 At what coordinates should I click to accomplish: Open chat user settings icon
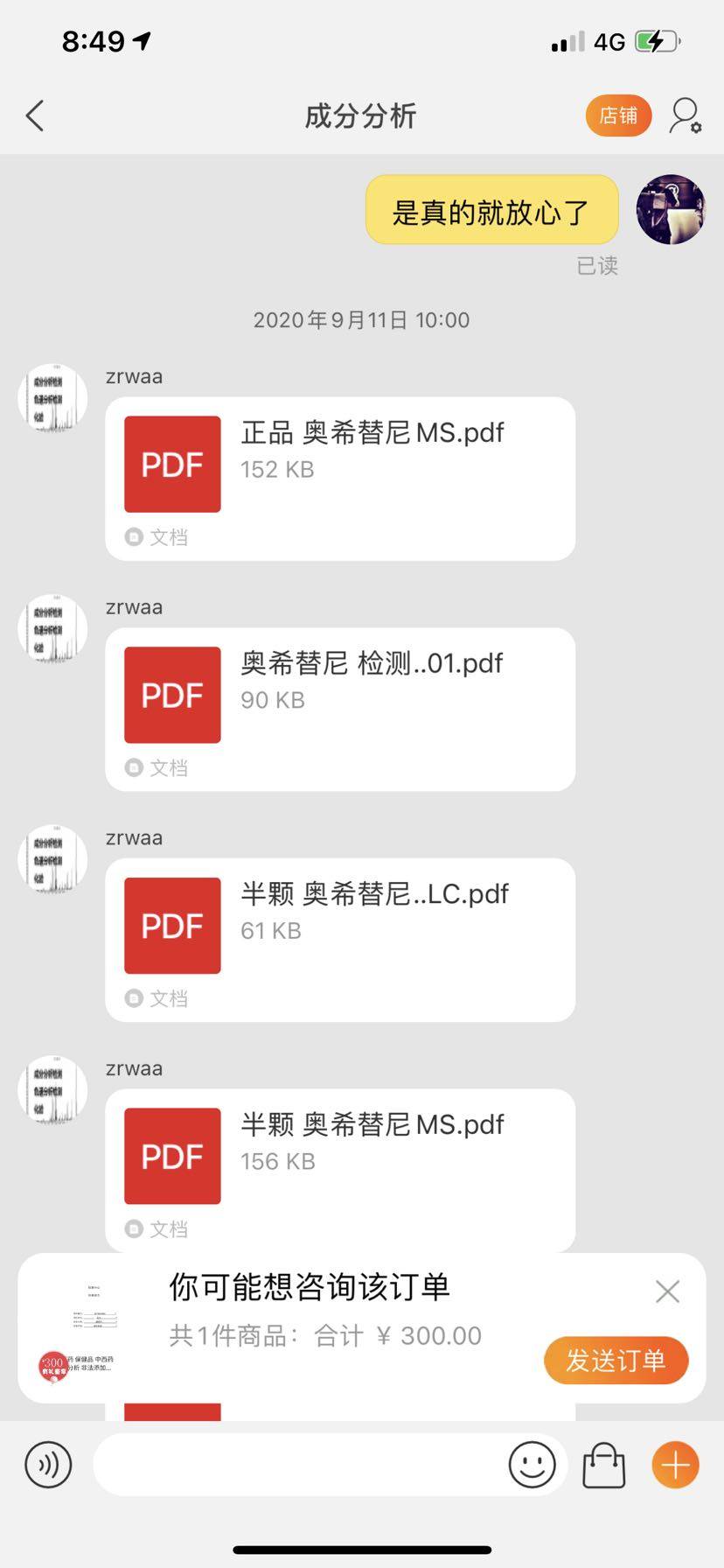[x=685, y=115]
